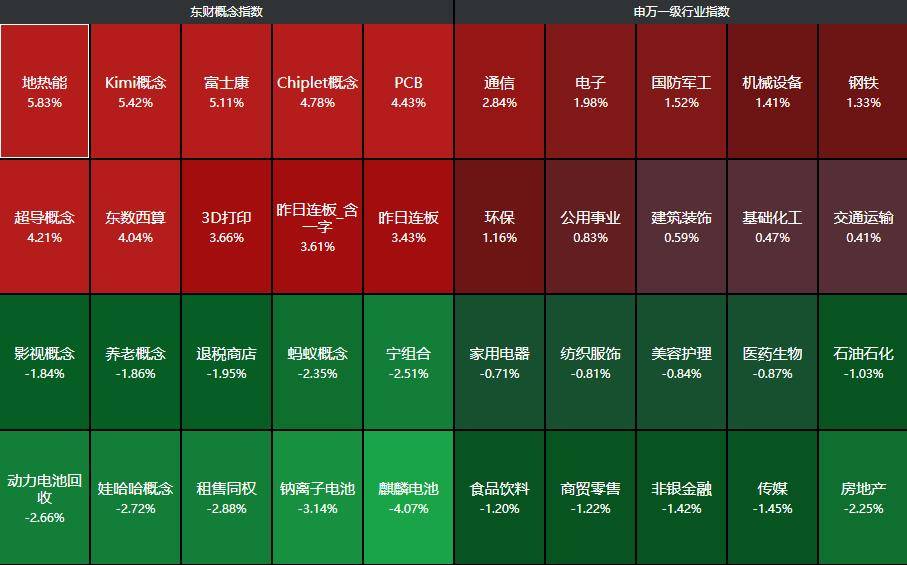Image resolution: width=907 pixels, height=565 pixels.
Task: Open the 麒麟电池 concept tile
Action: [408, 498]
